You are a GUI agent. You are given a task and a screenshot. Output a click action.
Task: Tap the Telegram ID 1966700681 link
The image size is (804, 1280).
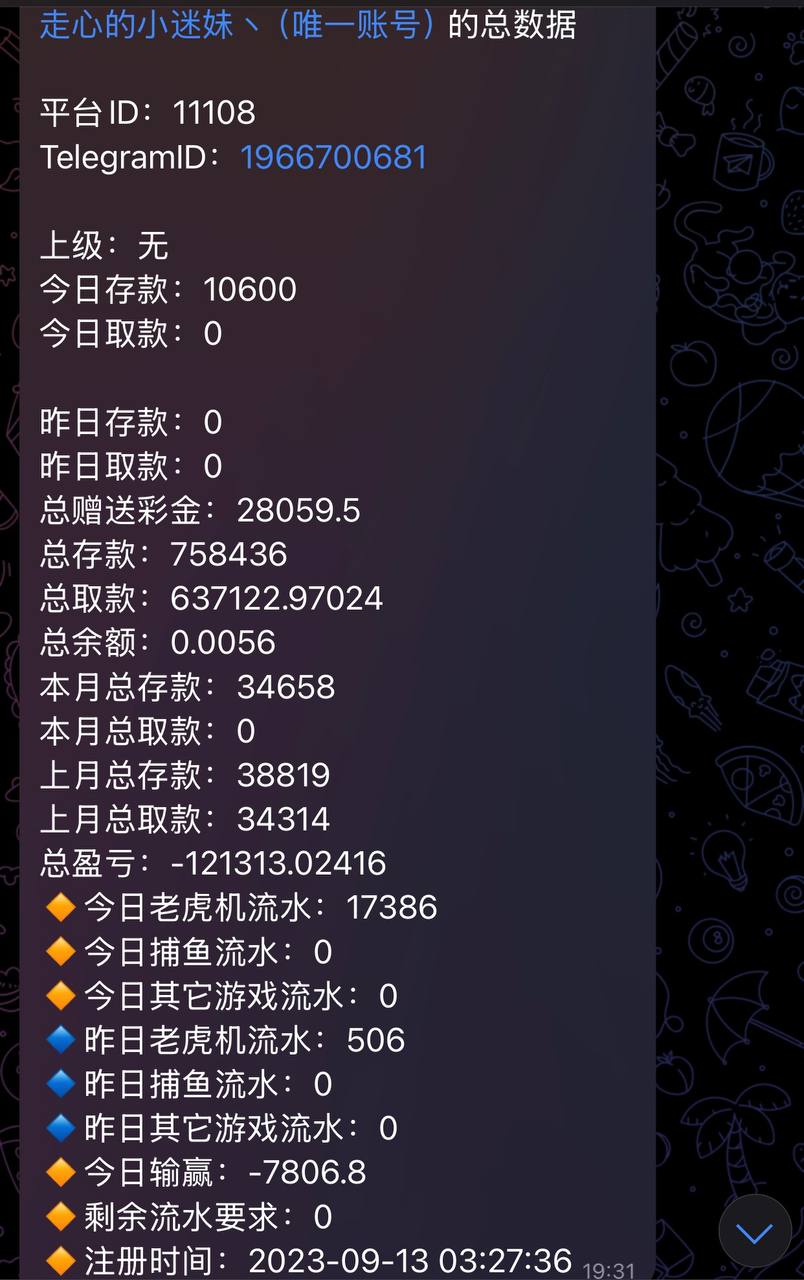pos(333,157)
